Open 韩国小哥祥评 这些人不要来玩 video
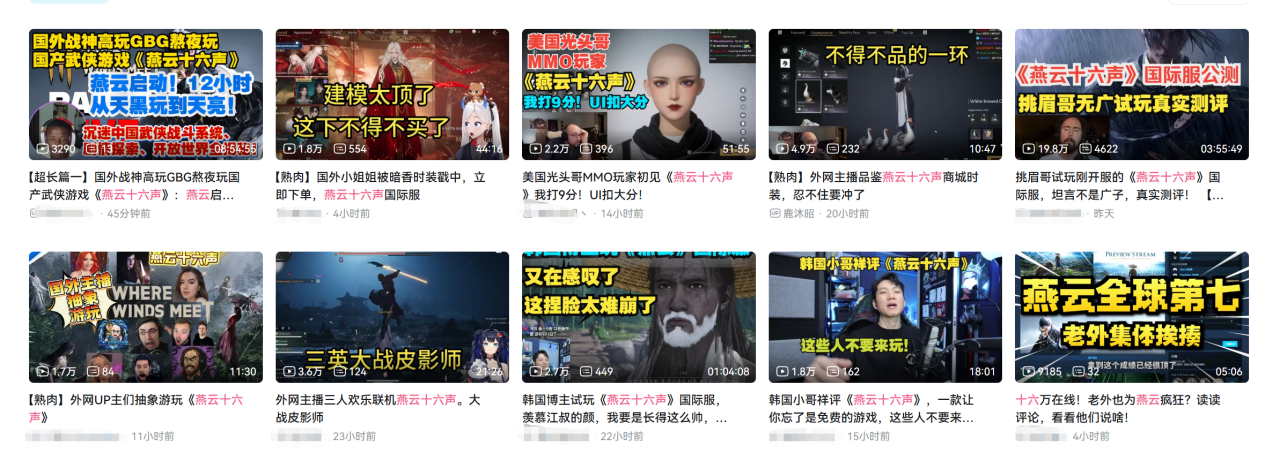The width and height of the screenshot is (1265, 461). point(885,316)
